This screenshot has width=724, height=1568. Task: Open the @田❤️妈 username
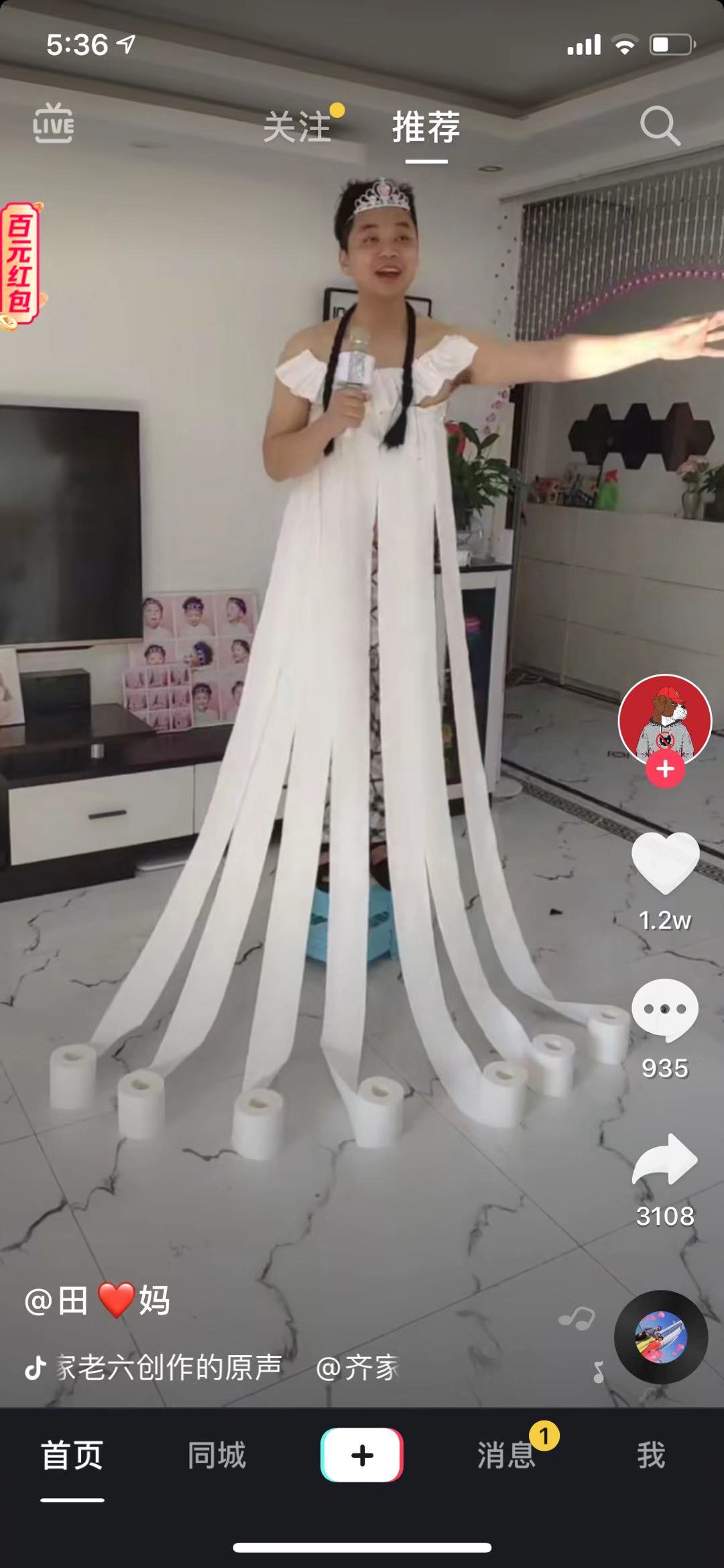coord(97,1301)
